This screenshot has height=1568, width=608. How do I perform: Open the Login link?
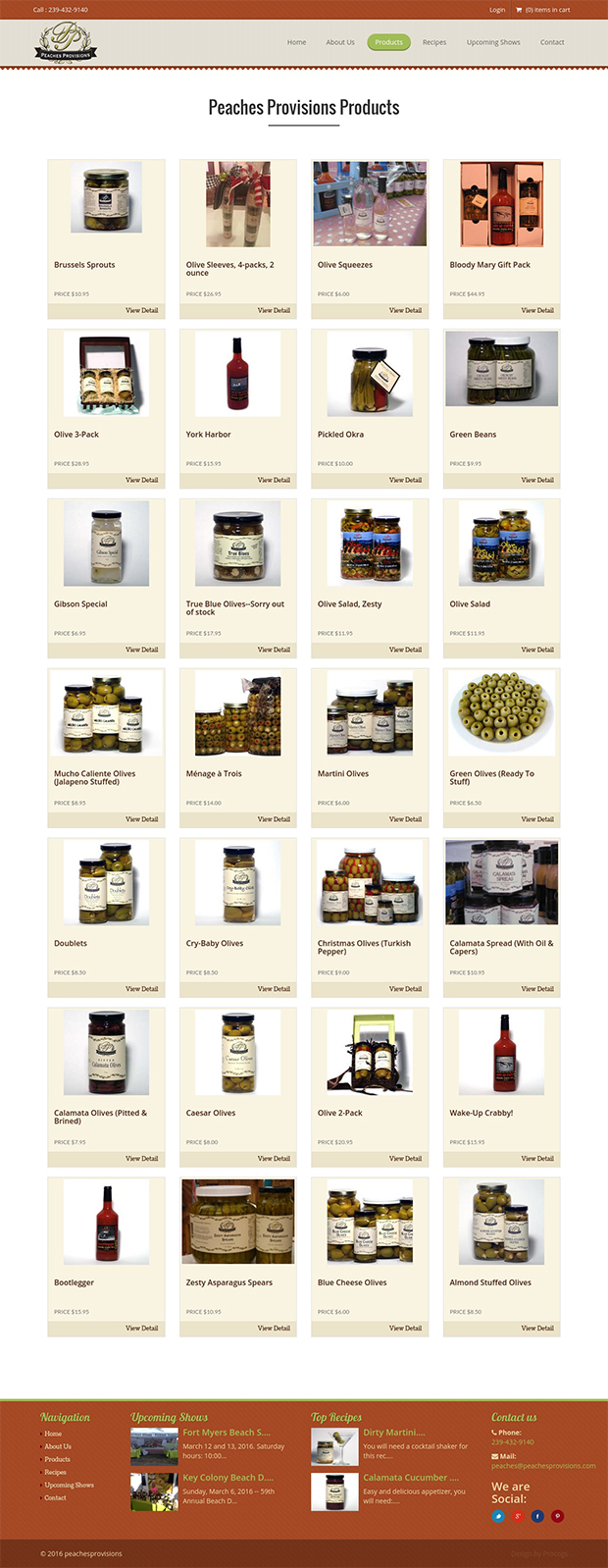coord(497,10)
